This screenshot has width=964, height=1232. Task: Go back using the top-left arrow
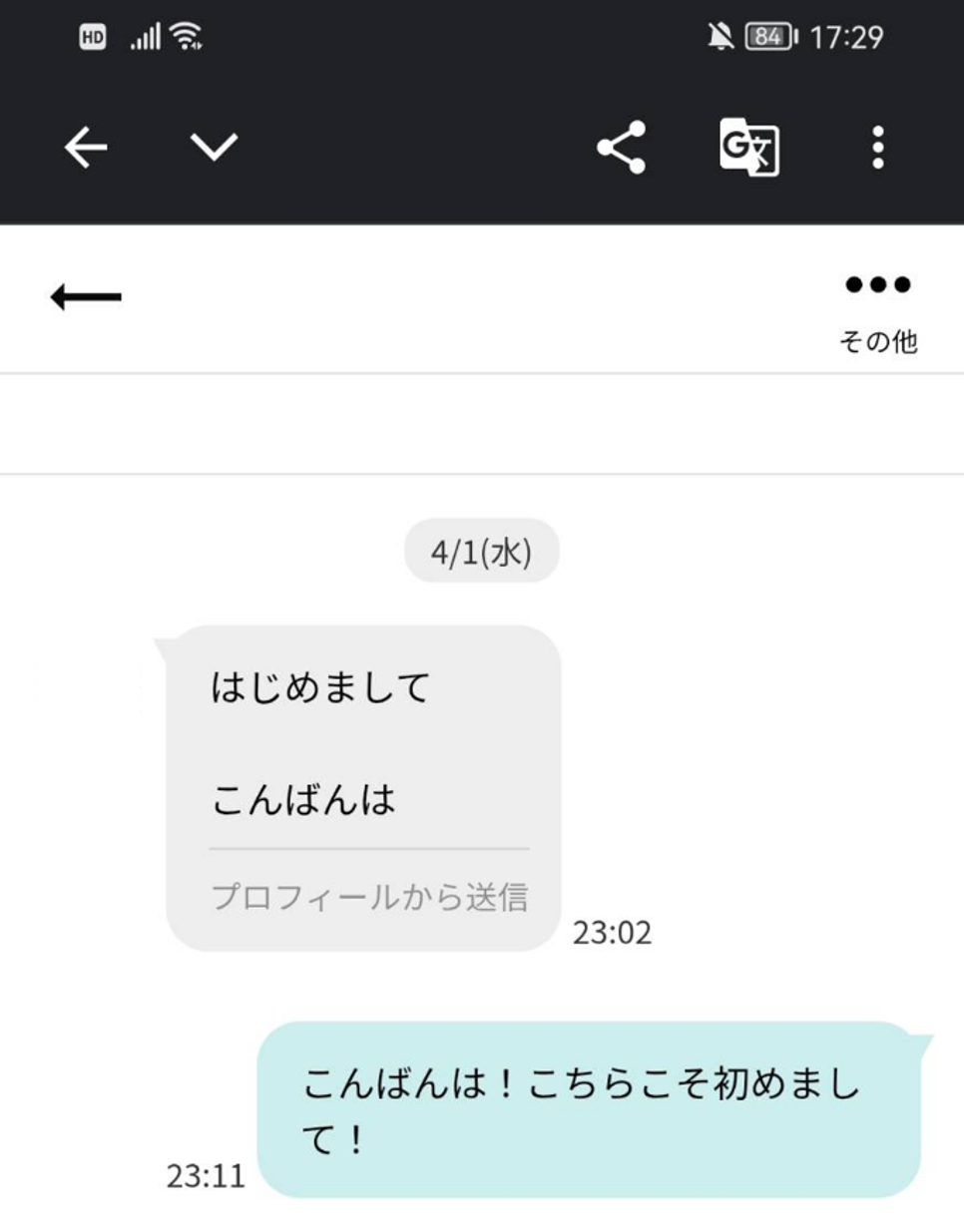[86, 148]
